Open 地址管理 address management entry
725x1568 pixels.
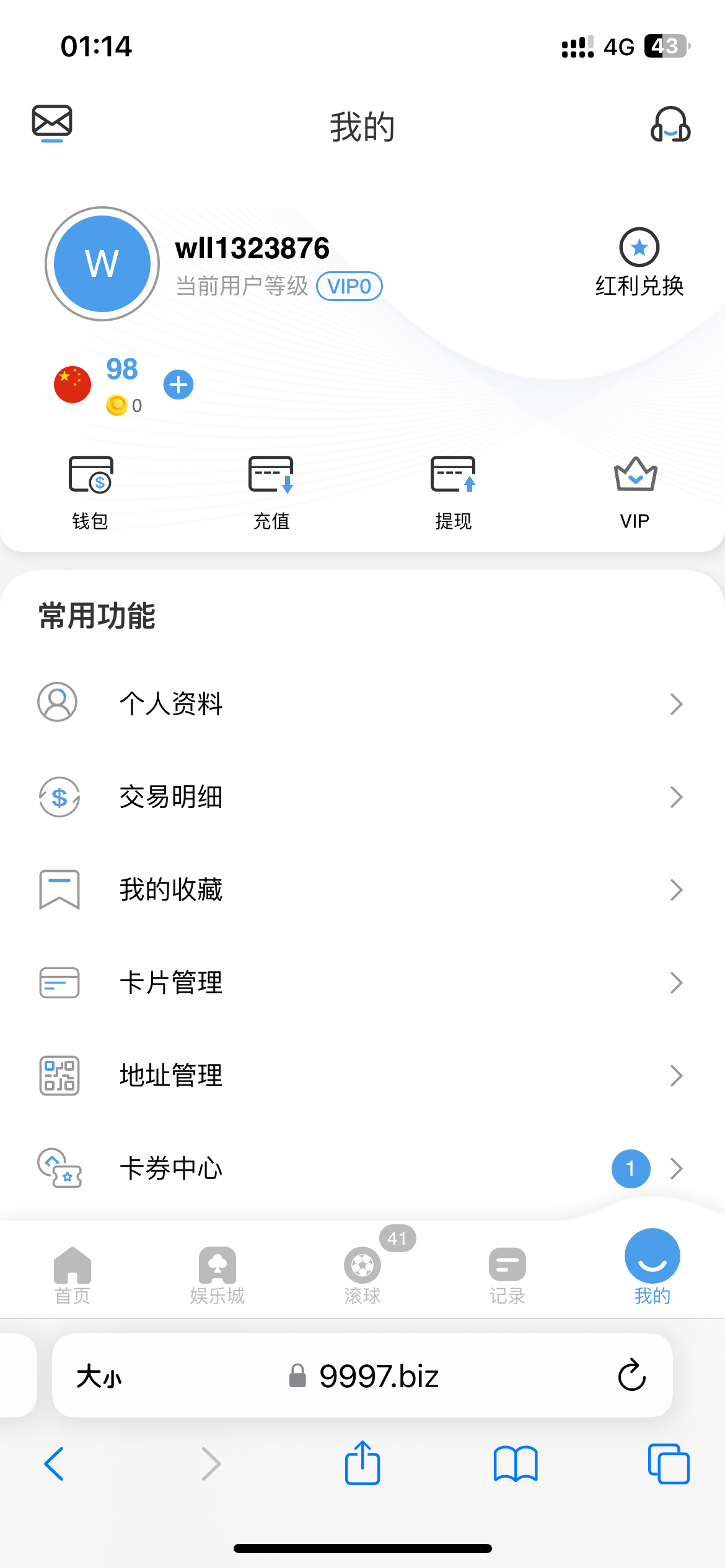[171, 1076]
